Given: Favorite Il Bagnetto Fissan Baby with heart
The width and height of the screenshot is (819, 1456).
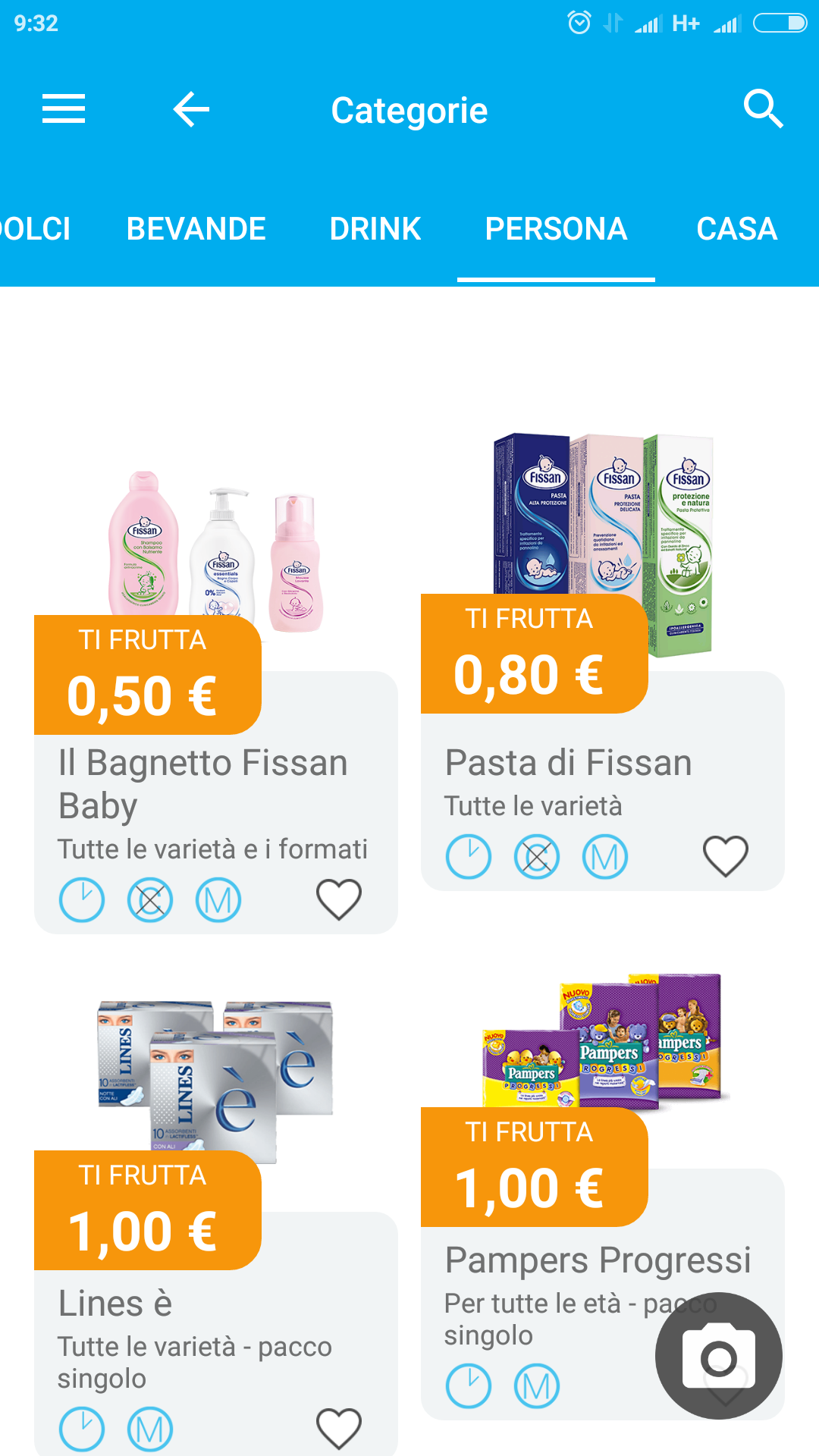Looking at the screenshot, I should [x=339, y=899].
